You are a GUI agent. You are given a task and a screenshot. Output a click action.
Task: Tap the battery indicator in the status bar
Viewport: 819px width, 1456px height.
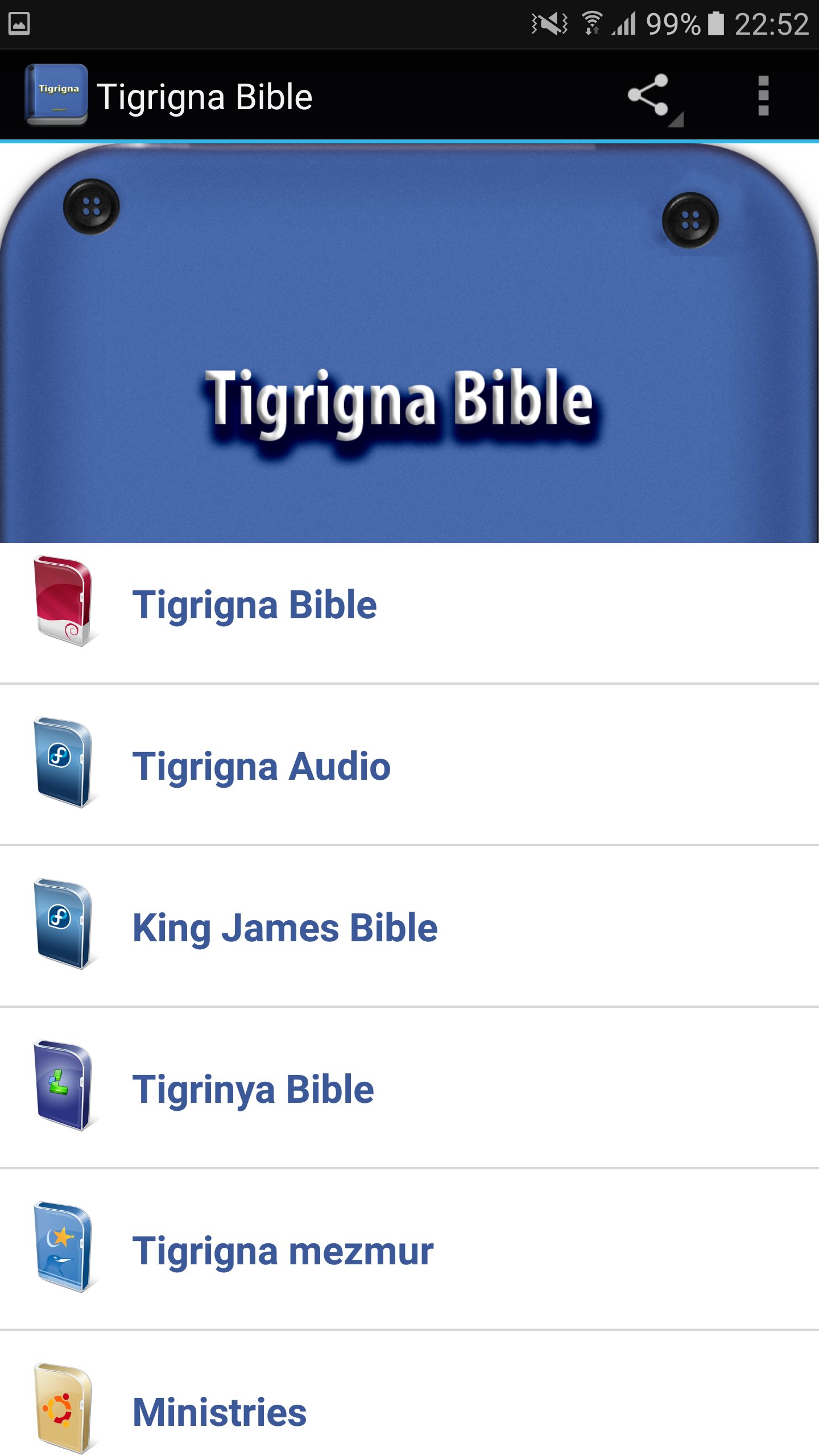click(x=715, y=23)
